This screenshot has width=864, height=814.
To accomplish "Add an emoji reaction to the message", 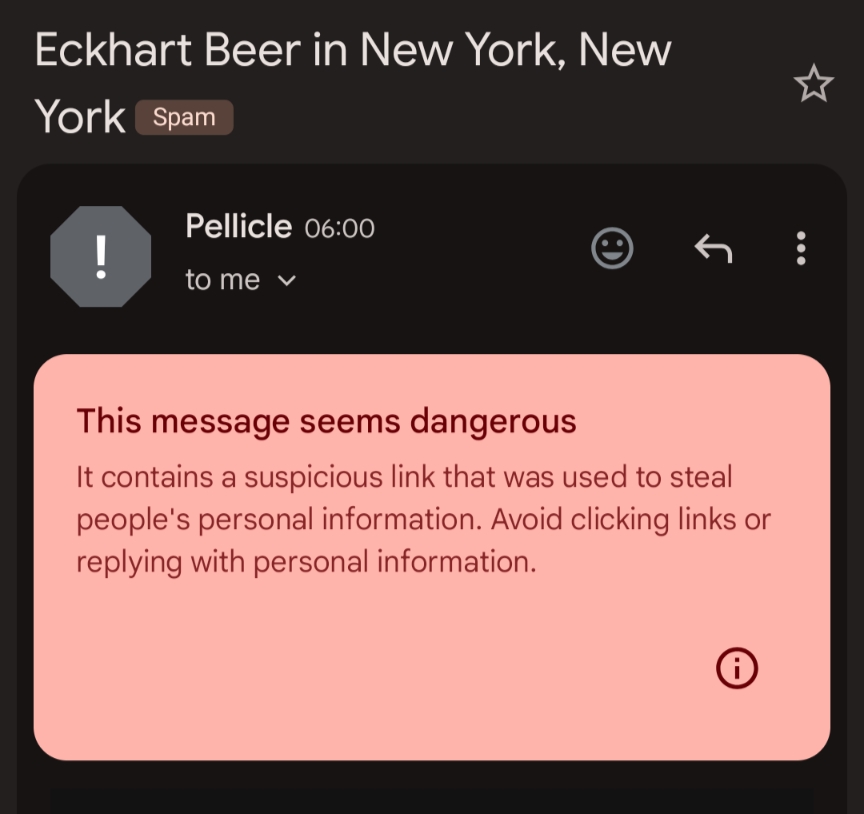I will [x=612, y=248].
